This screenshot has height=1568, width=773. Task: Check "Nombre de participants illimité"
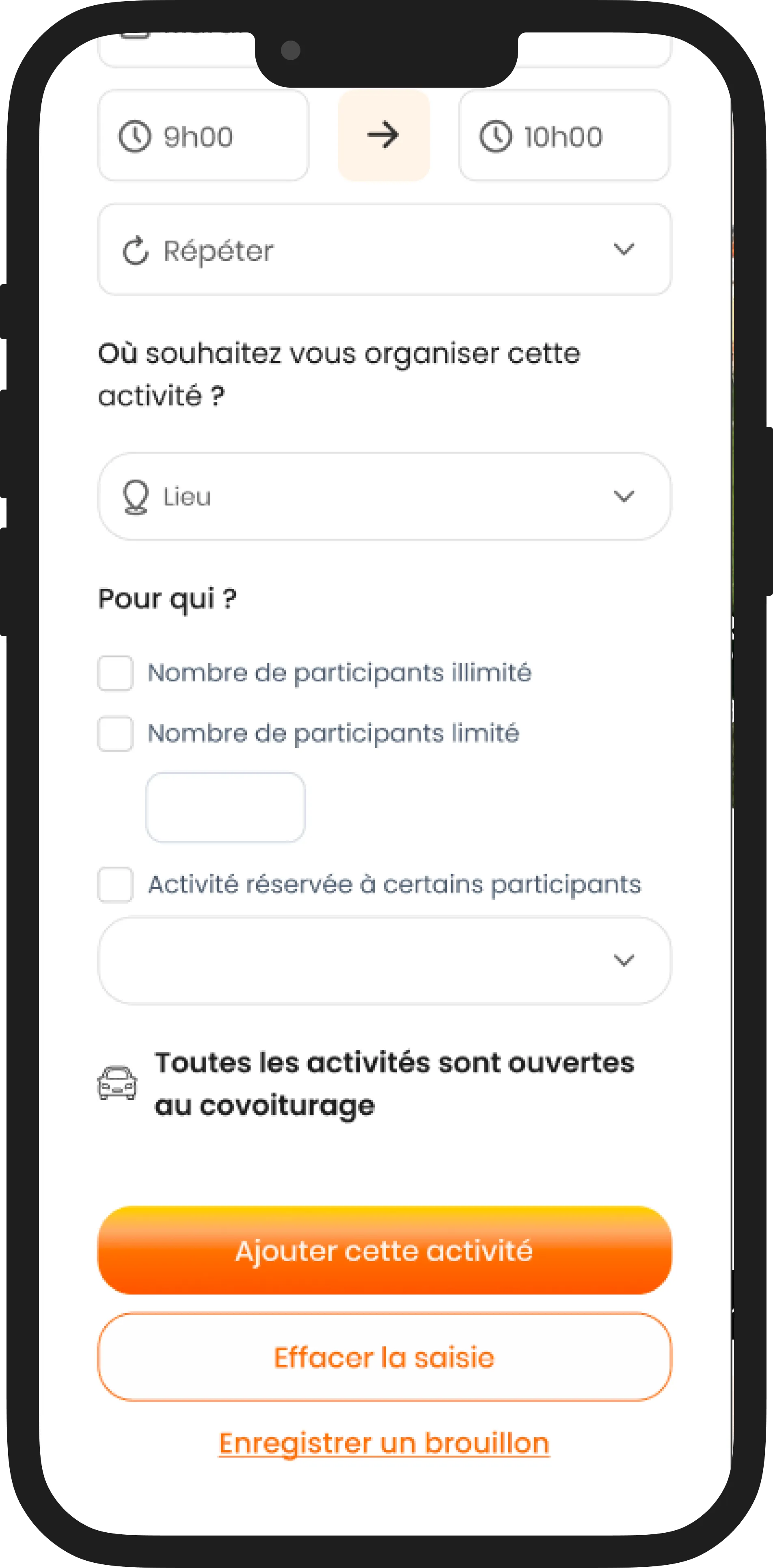(x=114, y=673)
